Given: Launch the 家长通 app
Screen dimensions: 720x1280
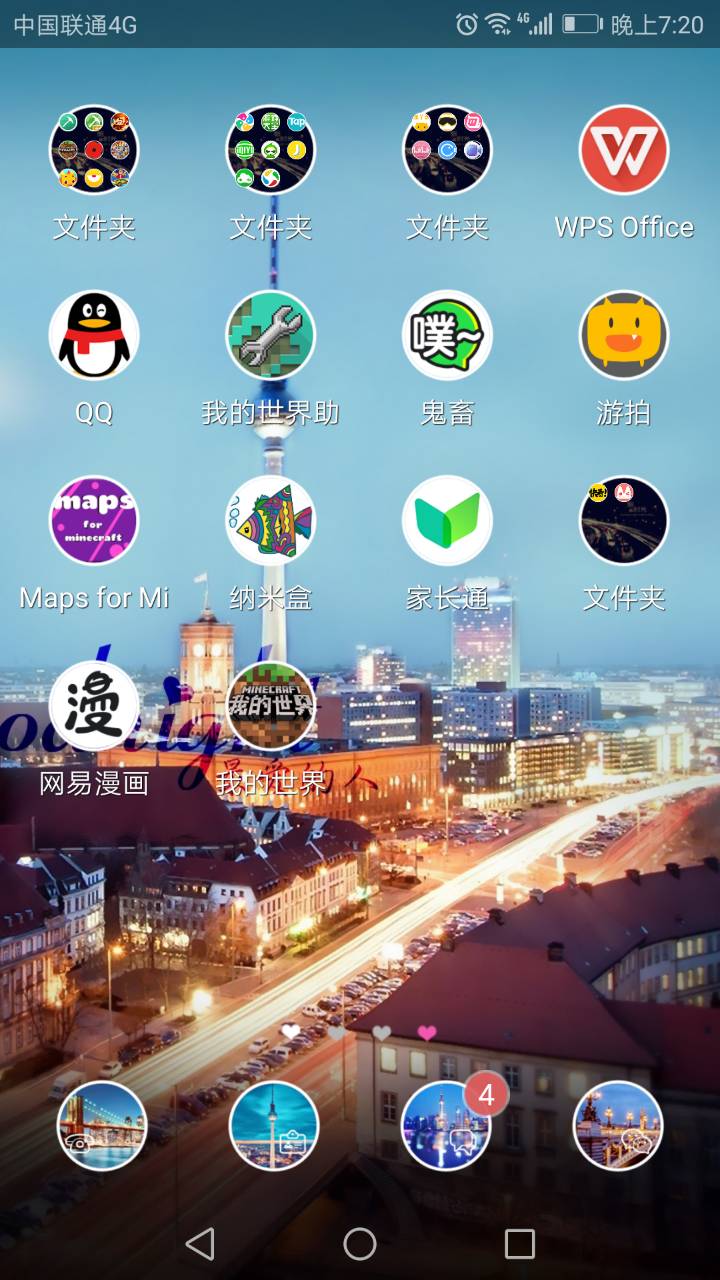Looking at the screenshot, I should click(x=447, y=521).
